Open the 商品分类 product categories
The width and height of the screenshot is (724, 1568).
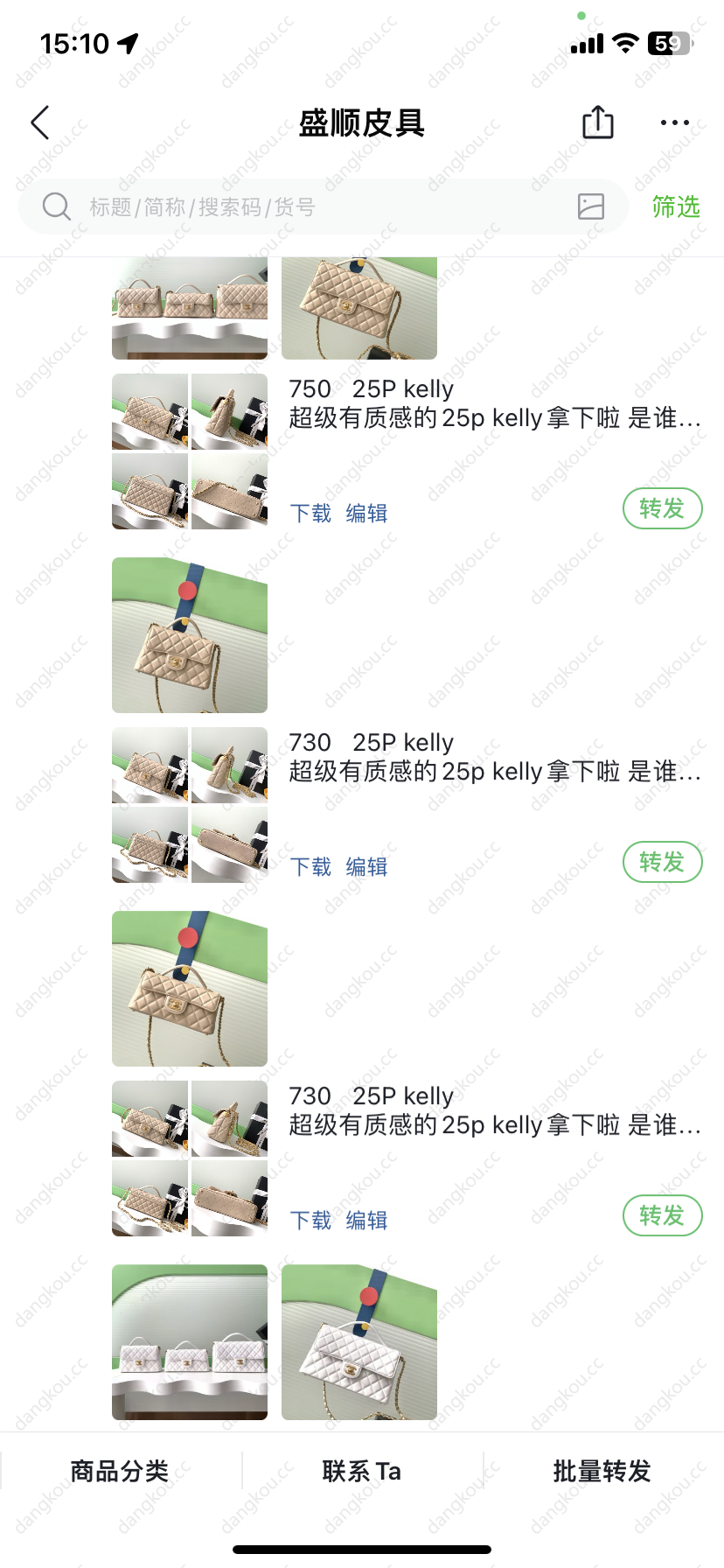coord(120,1471)
